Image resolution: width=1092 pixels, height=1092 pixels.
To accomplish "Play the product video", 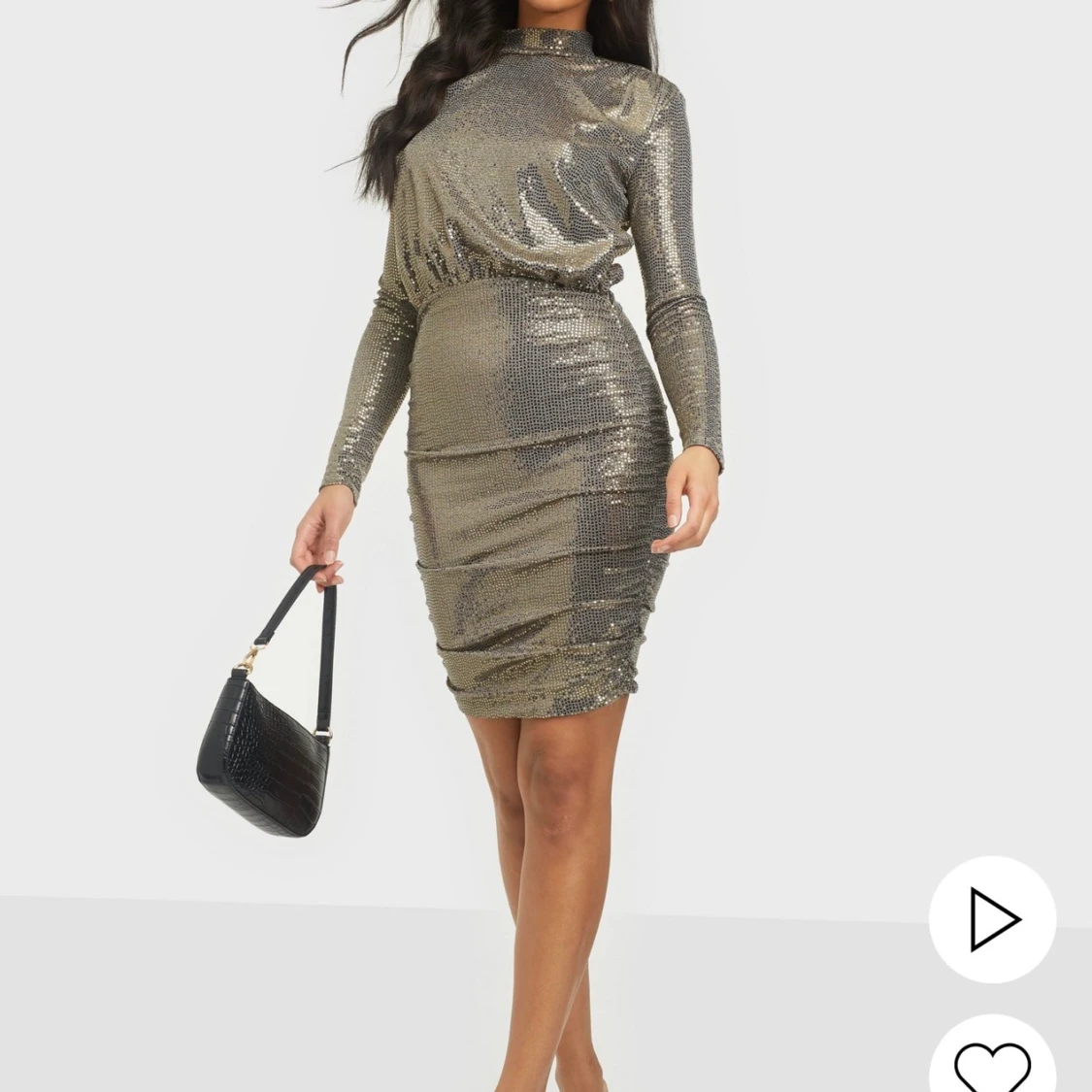I will coord(992,918).
